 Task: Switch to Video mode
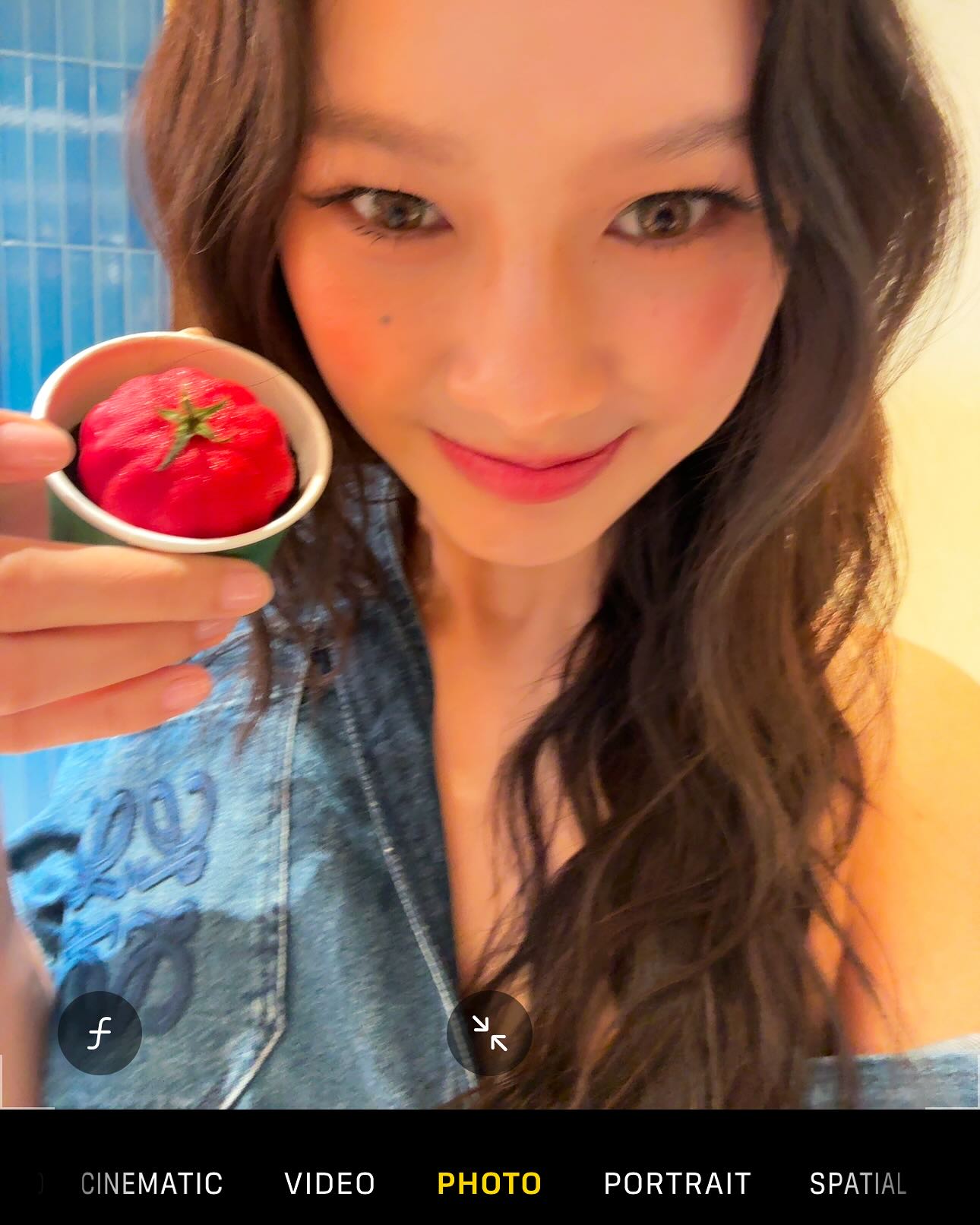330,1183
